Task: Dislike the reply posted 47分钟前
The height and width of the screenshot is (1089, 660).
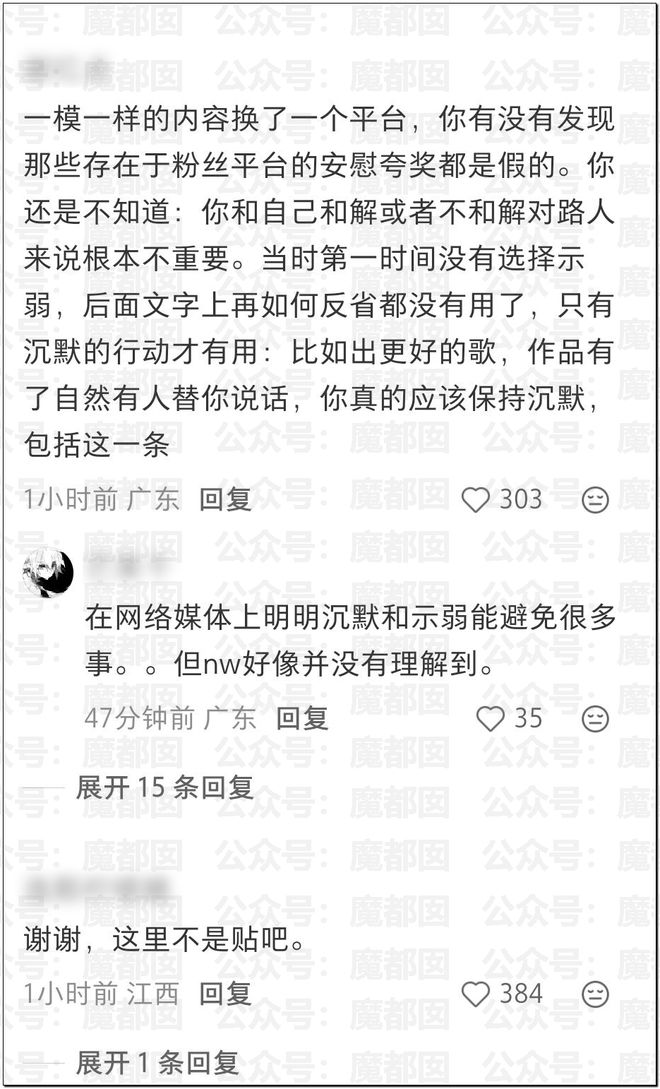Action: pyautogui.click(x=596, y=718)
